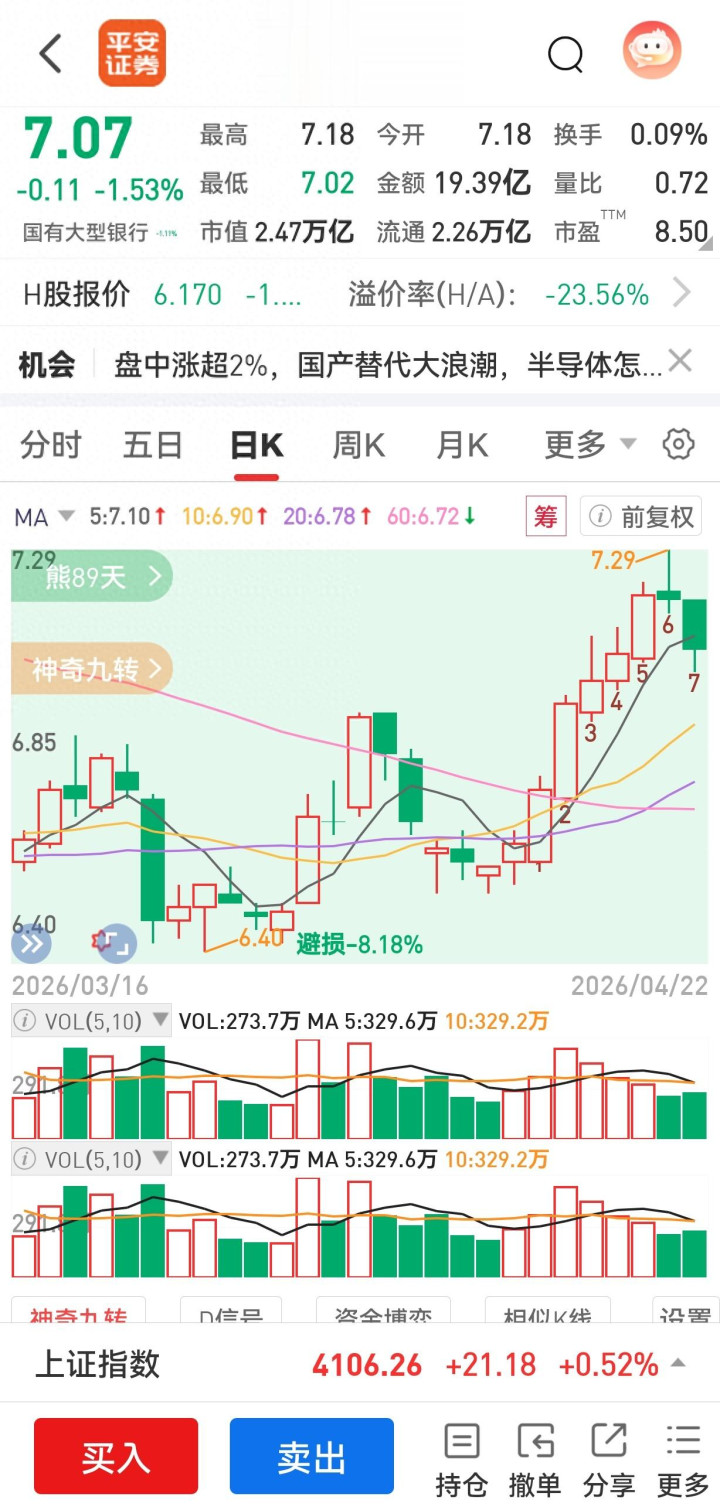The width and height of the screenshot is (720, 1510).
Task: Expand the 更多 chart period dropdown
Action: click(x=590, y=445)
